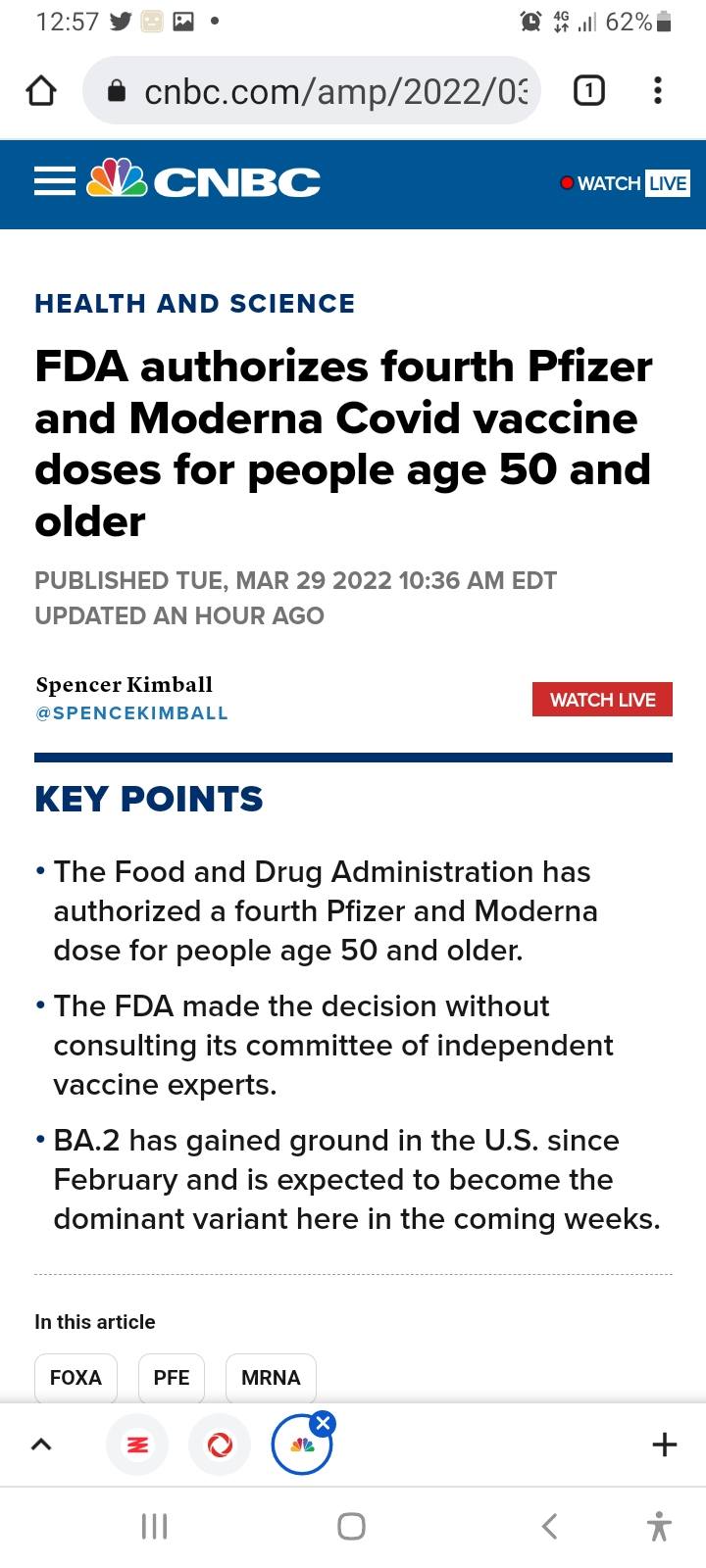
Task: Tap the browser home icon
Action: click(x=40, y=91)
